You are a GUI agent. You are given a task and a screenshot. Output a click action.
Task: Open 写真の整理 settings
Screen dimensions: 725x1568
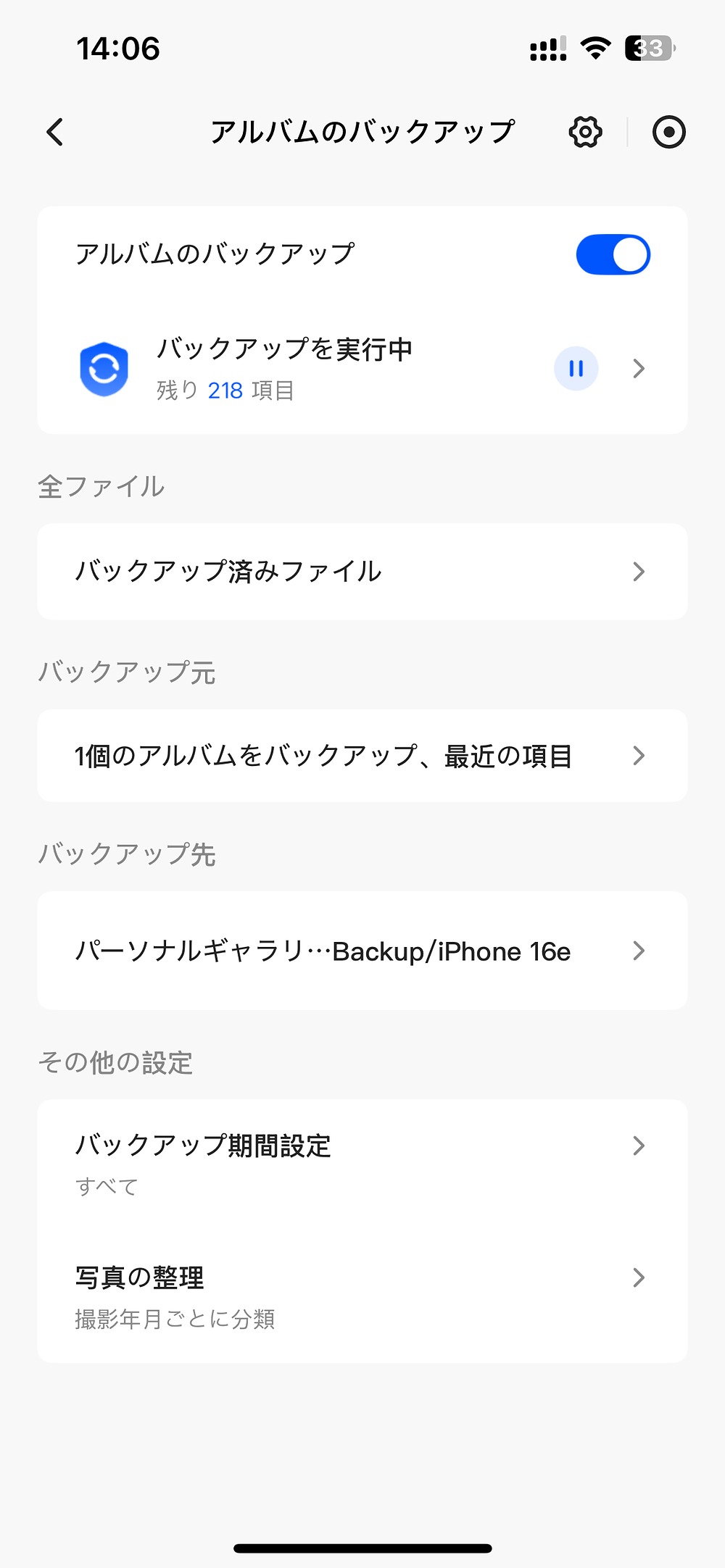(x=140, y=1277)
